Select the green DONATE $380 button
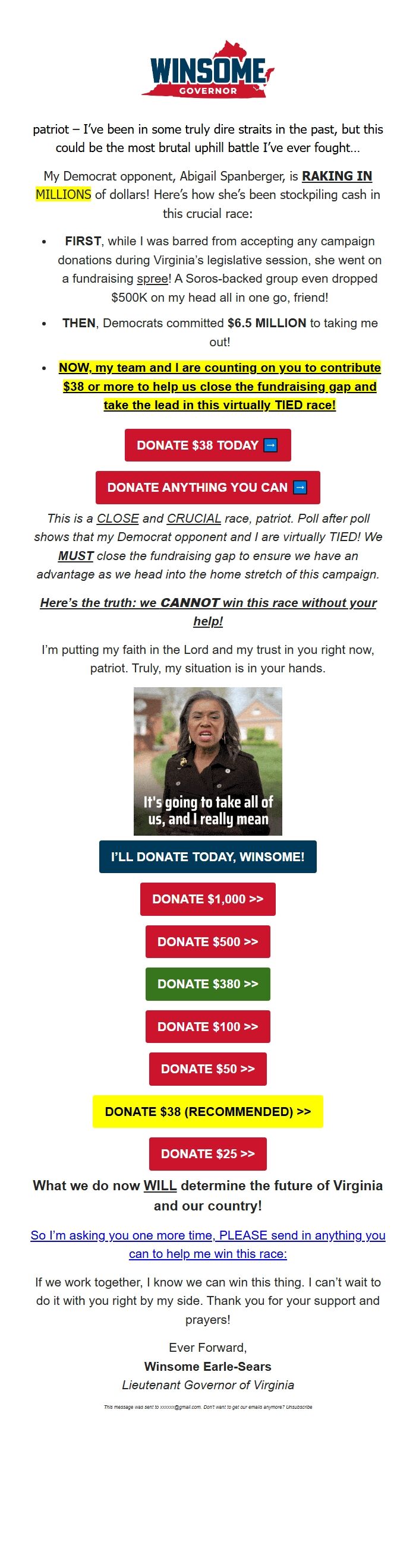416x1568 pixels. pyautogui.click(x=207, y=984)
